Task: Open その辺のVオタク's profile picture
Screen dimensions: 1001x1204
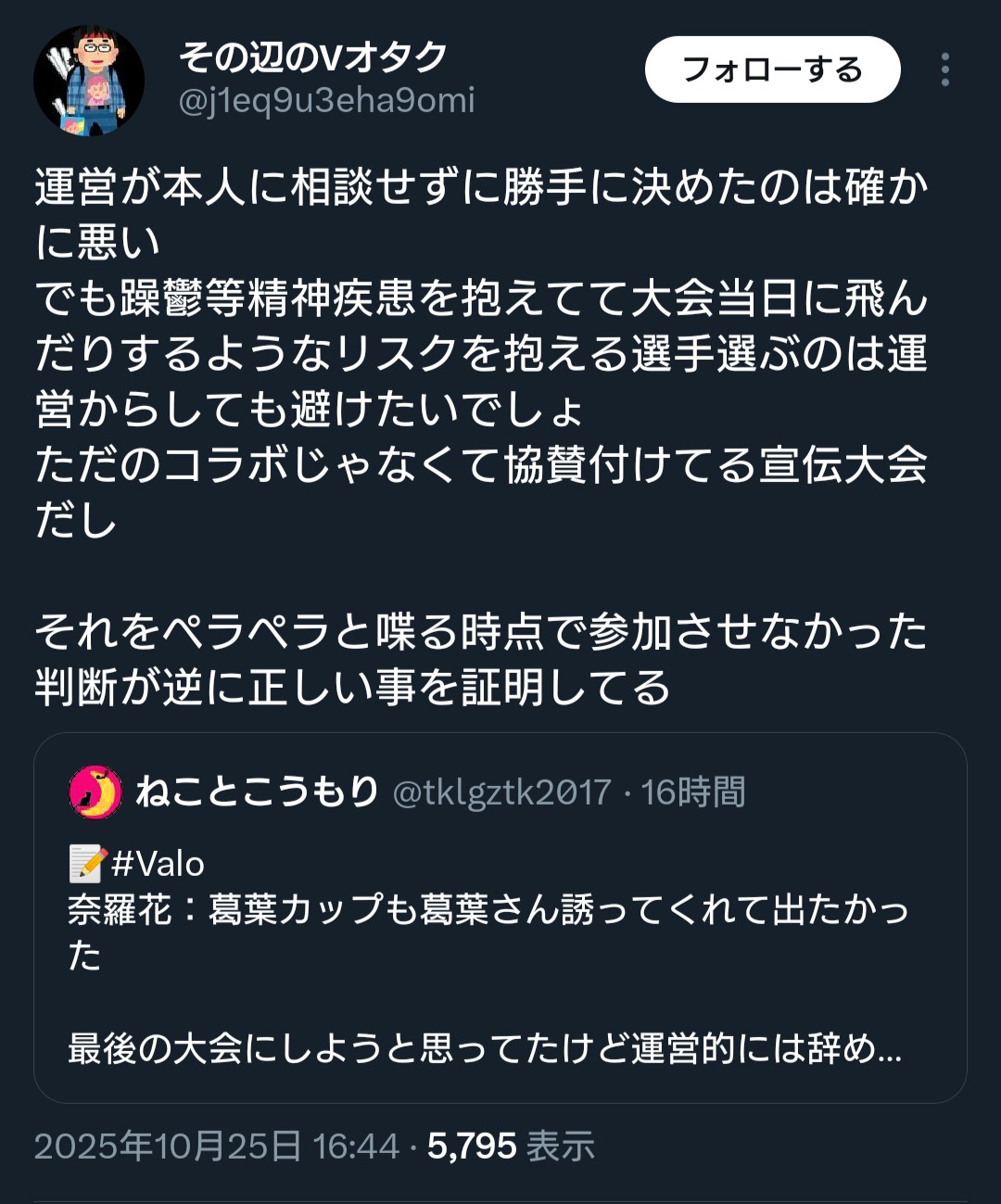Action: tap(89, 81)
